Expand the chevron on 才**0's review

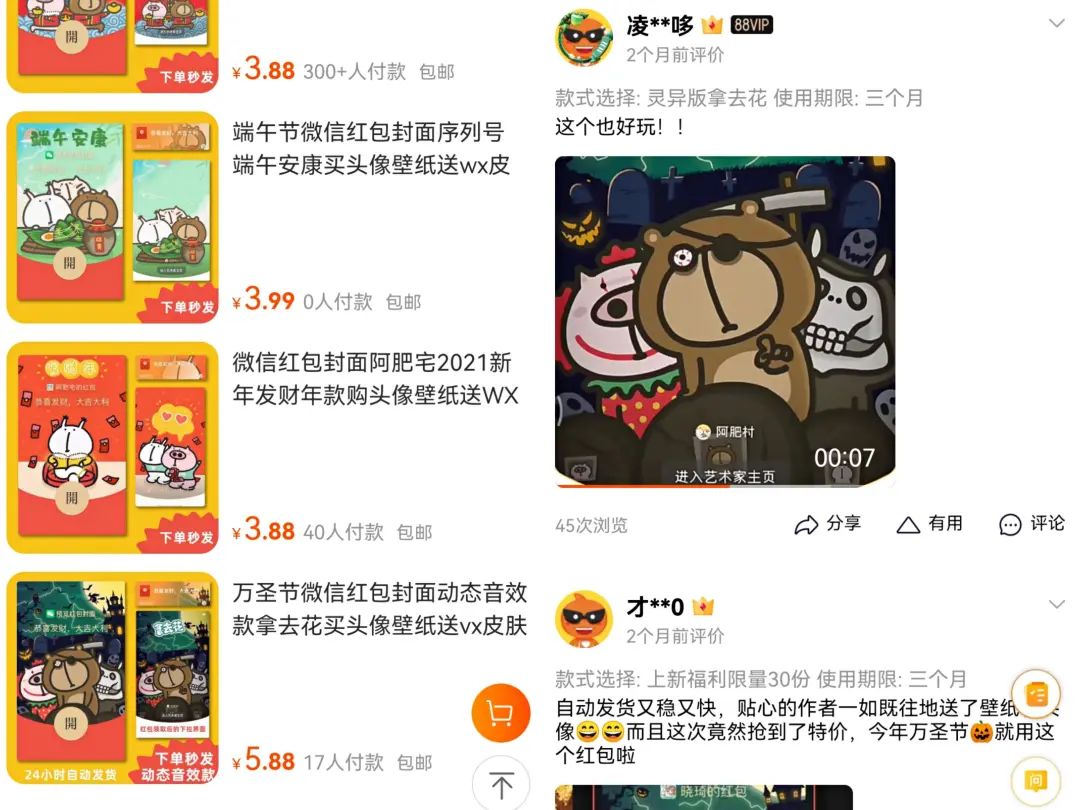coord(1056,604)
